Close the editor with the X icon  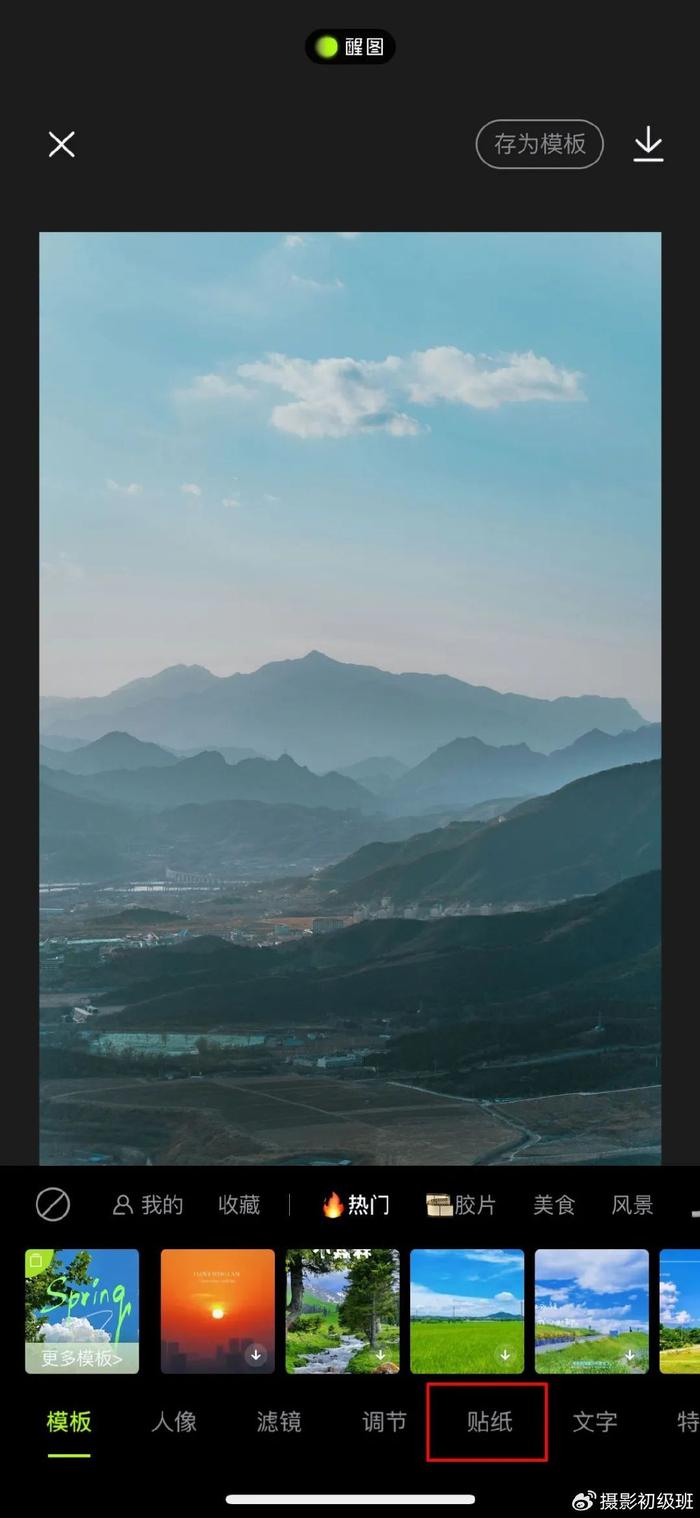click(62, 145)
